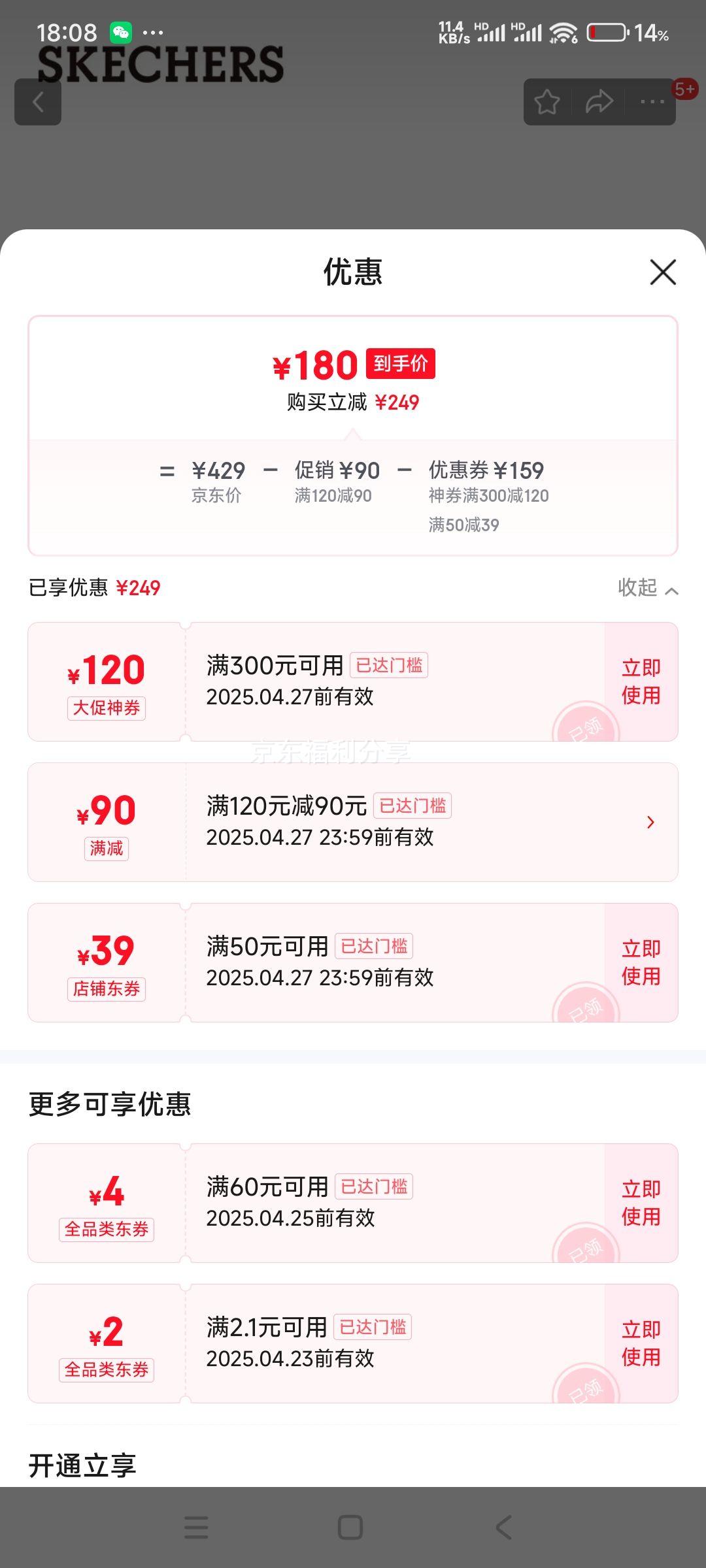This screenshot has width=706, height=1568.
Task: Tap the system back button in navigation bar
Action: tap(503, 1527)
